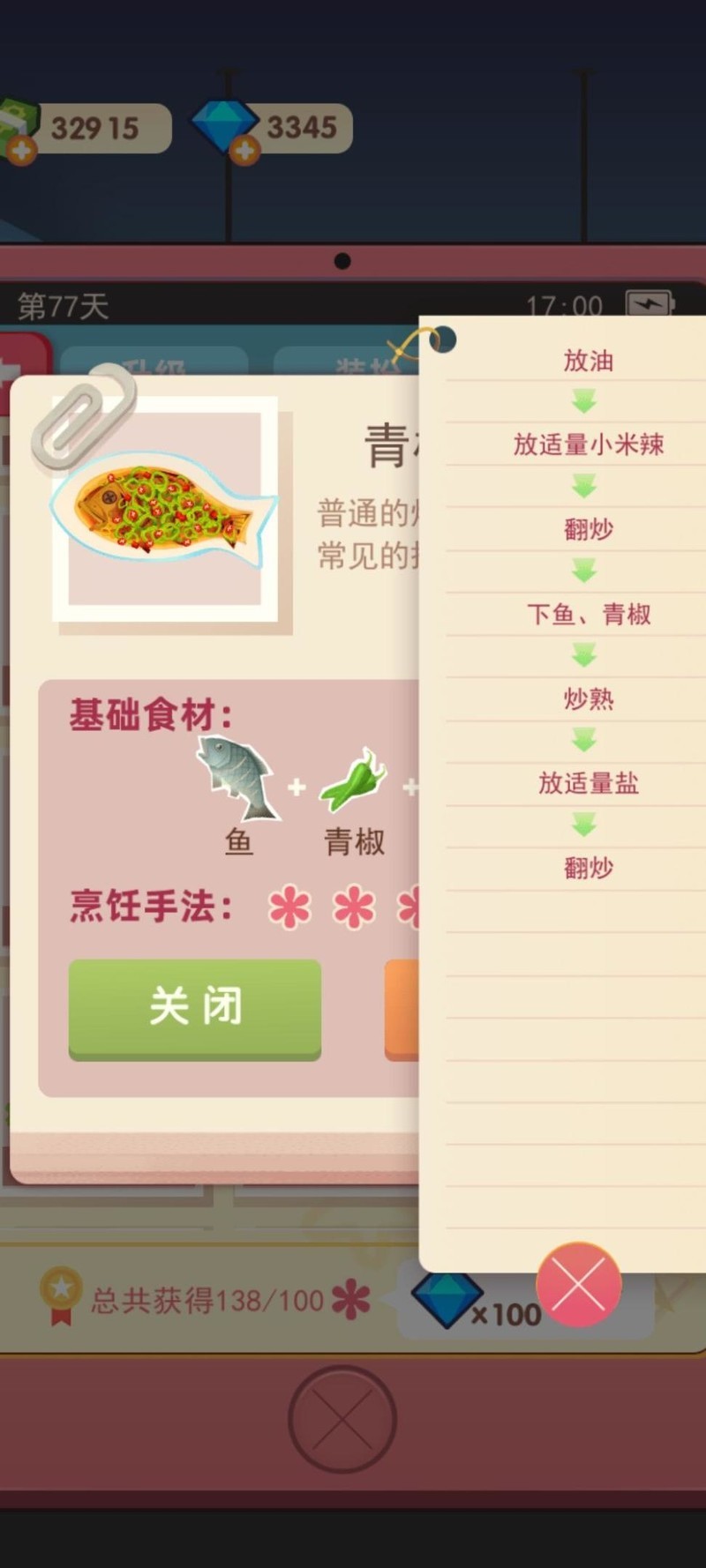Tap the green 关闭 button
Image resolution: width=706 pixels, height=1568 pixels.
point(195,1008)
